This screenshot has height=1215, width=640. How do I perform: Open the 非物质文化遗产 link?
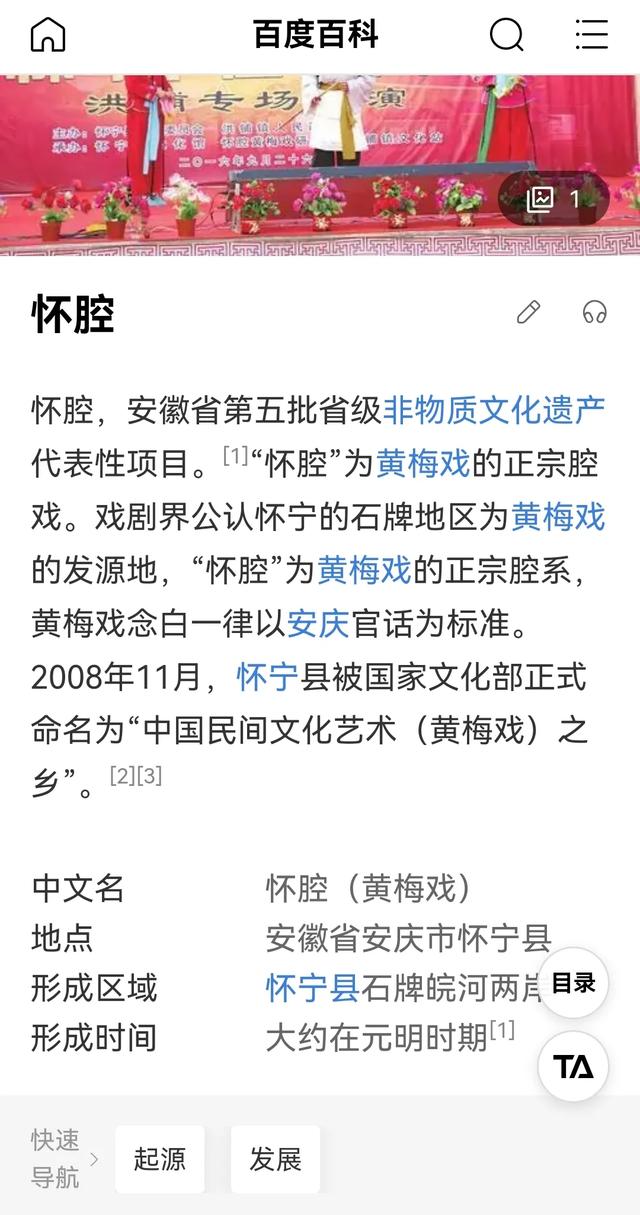click(494, 410)
